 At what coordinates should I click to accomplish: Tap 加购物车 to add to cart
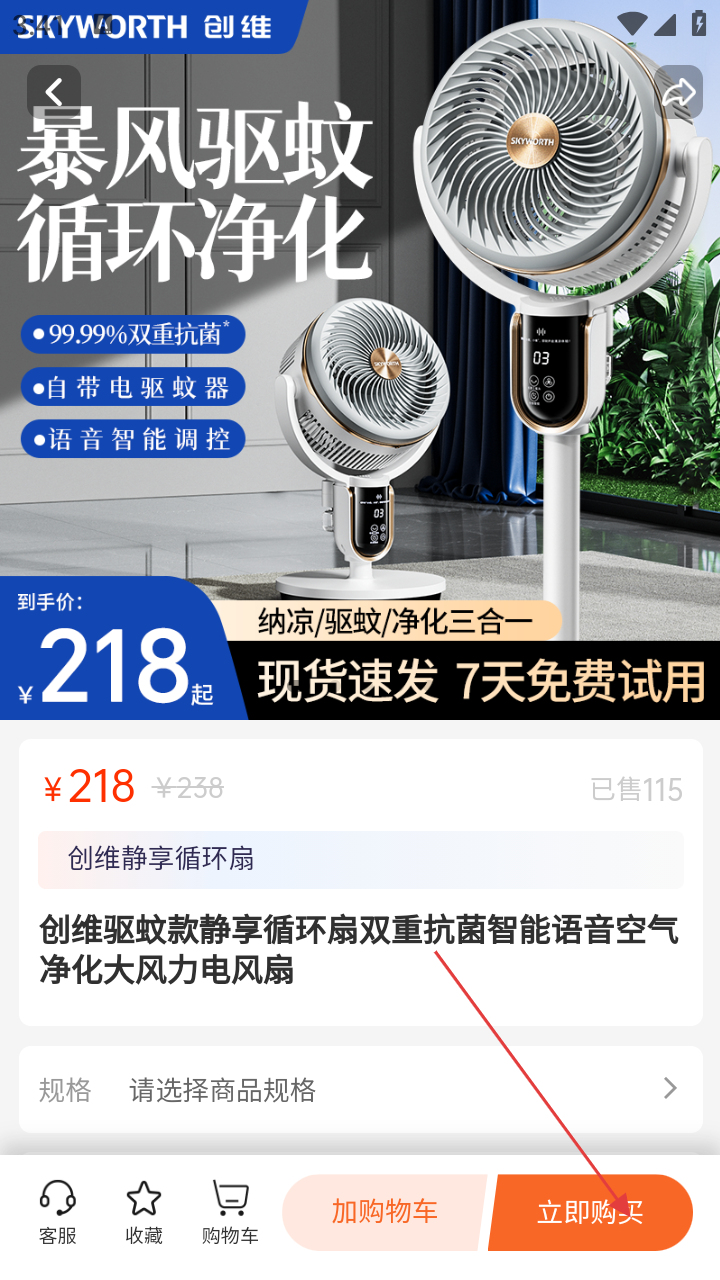[384, 1212]
